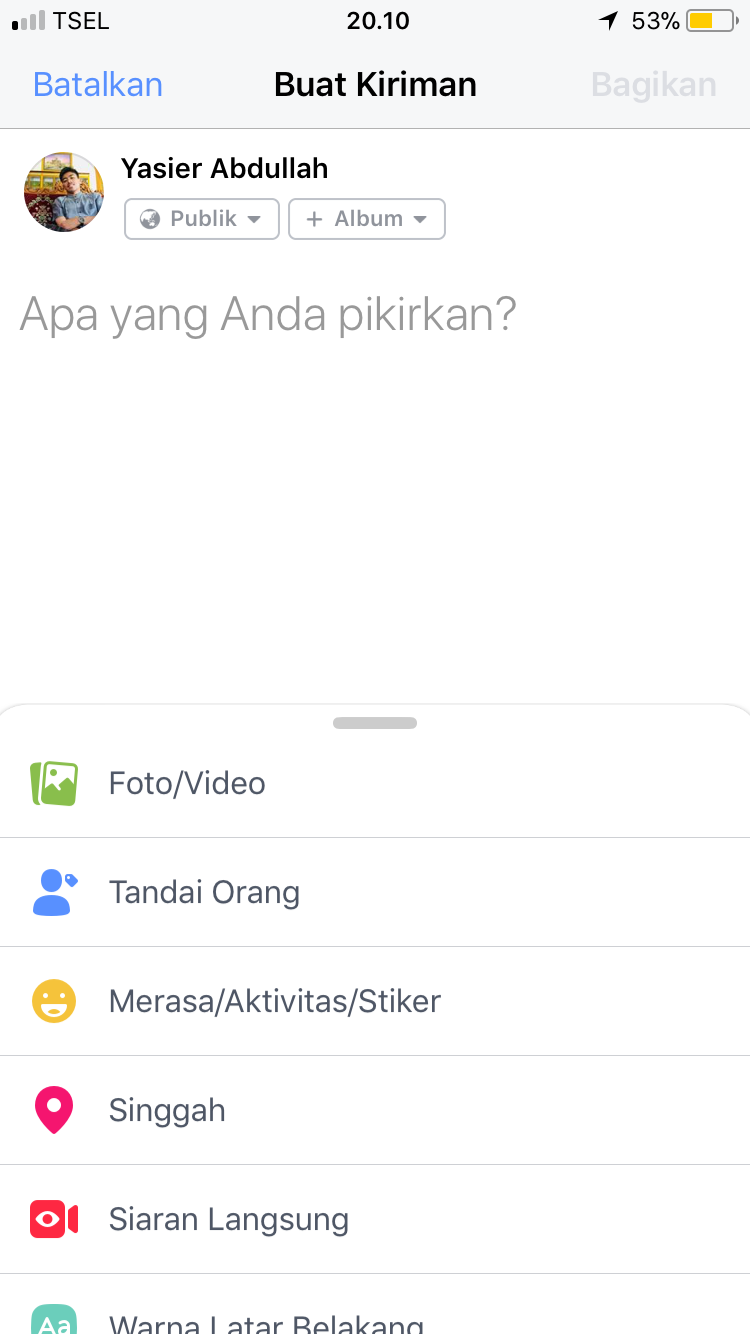Pick Warna Latar Belakang option
The width and height of the screenshot is (750, 1334).
[x=266, y=1318]
